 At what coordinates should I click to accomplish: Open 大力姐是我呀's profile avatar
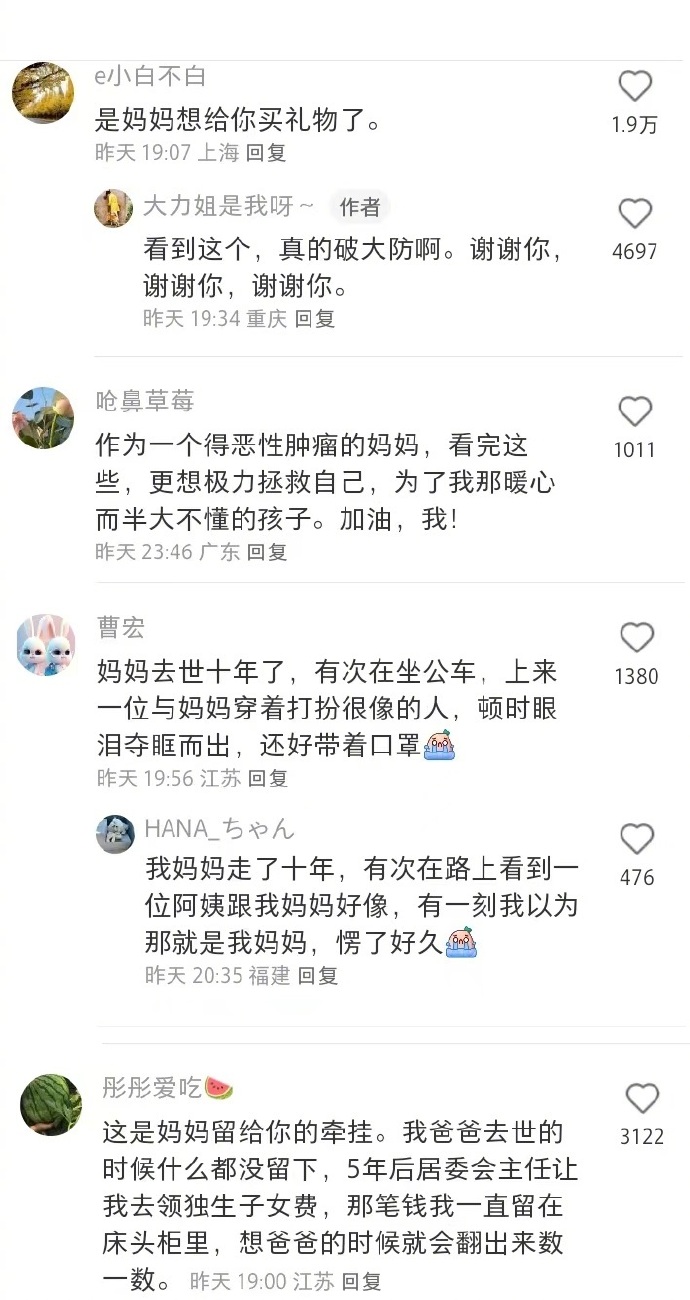(x=114, y=208)
